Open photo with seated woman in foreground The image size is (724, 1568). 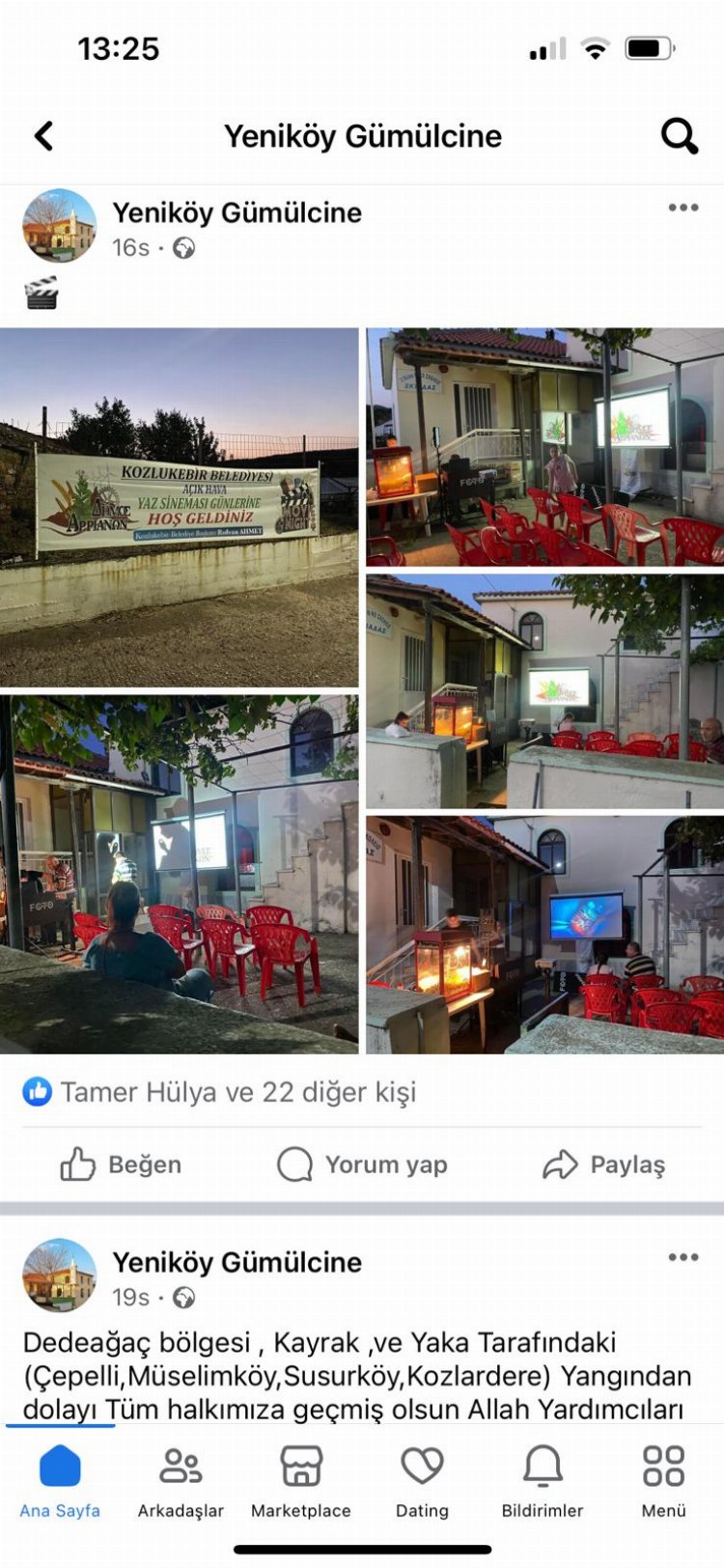pyautogui.click(x=179, y=874)
